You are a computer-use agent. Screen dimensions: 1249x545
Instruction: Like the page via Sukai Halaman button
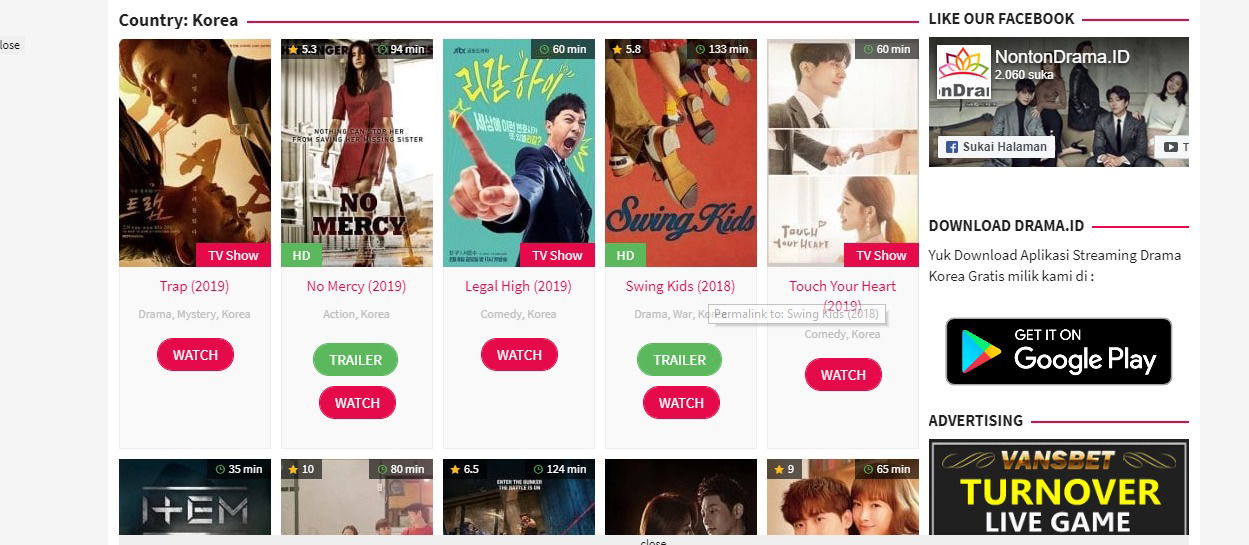996,147
